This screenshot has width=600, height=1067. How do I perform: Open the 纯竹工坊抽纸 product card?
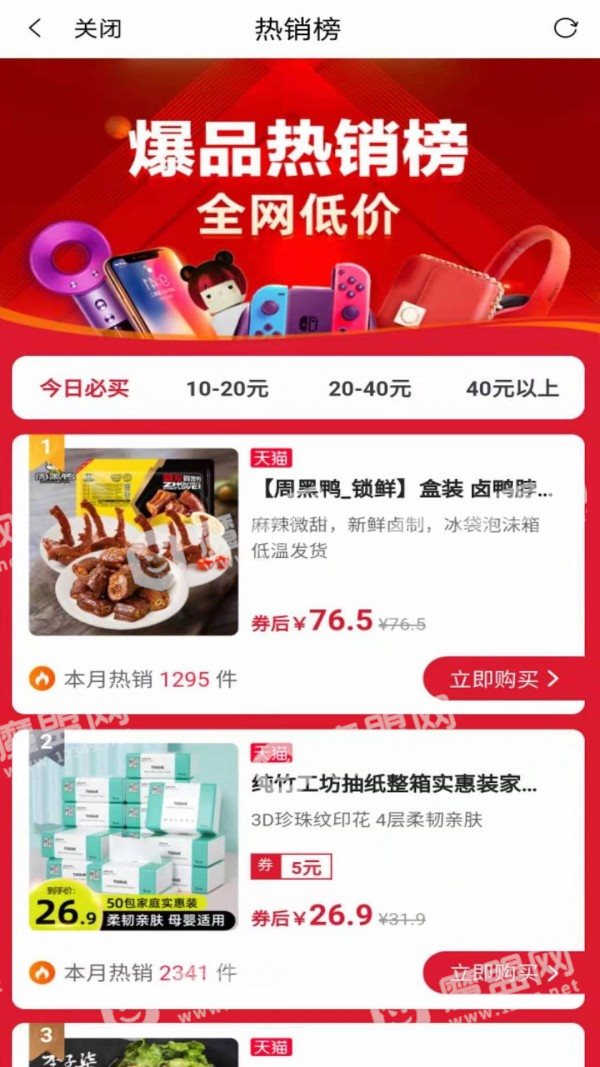coord(298,869)
